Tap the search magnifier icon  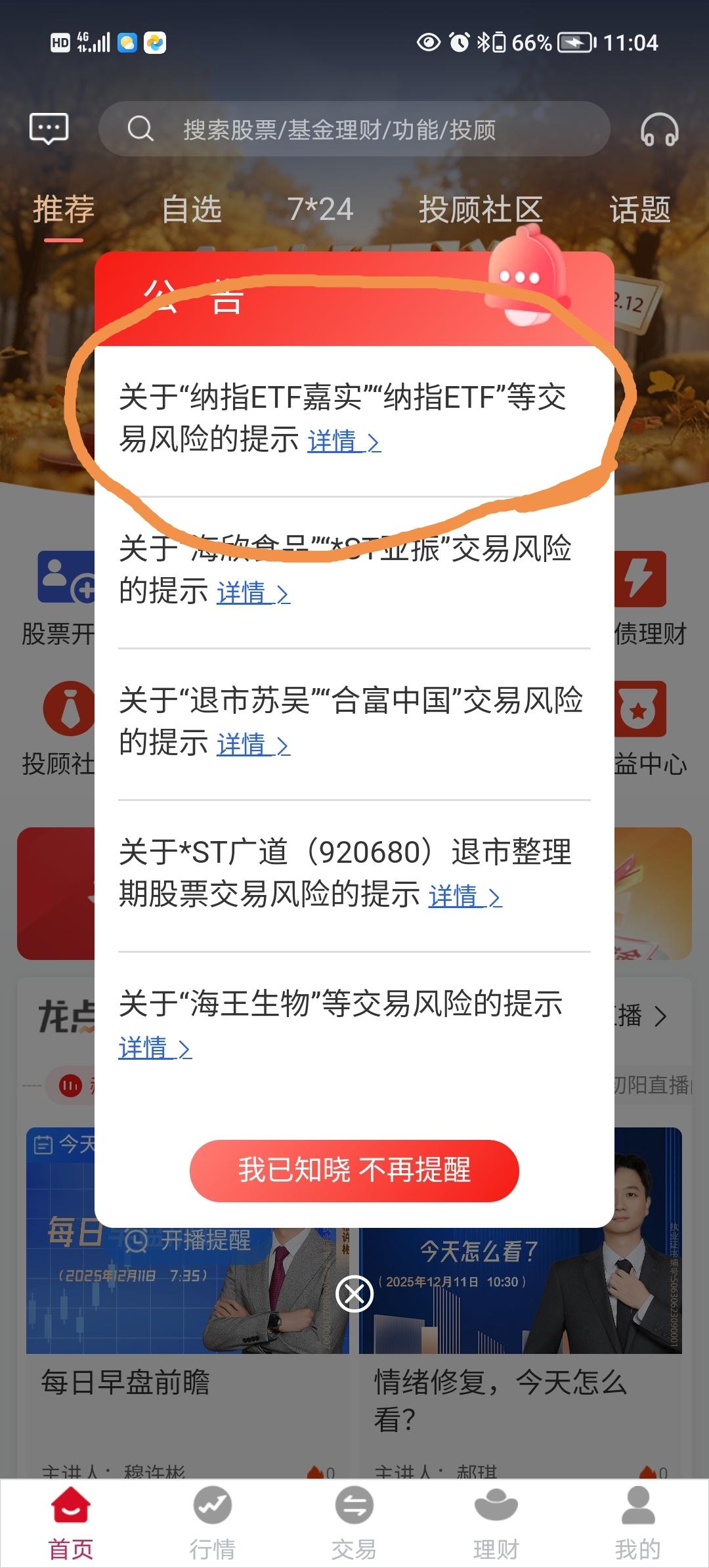pos(139,129)
